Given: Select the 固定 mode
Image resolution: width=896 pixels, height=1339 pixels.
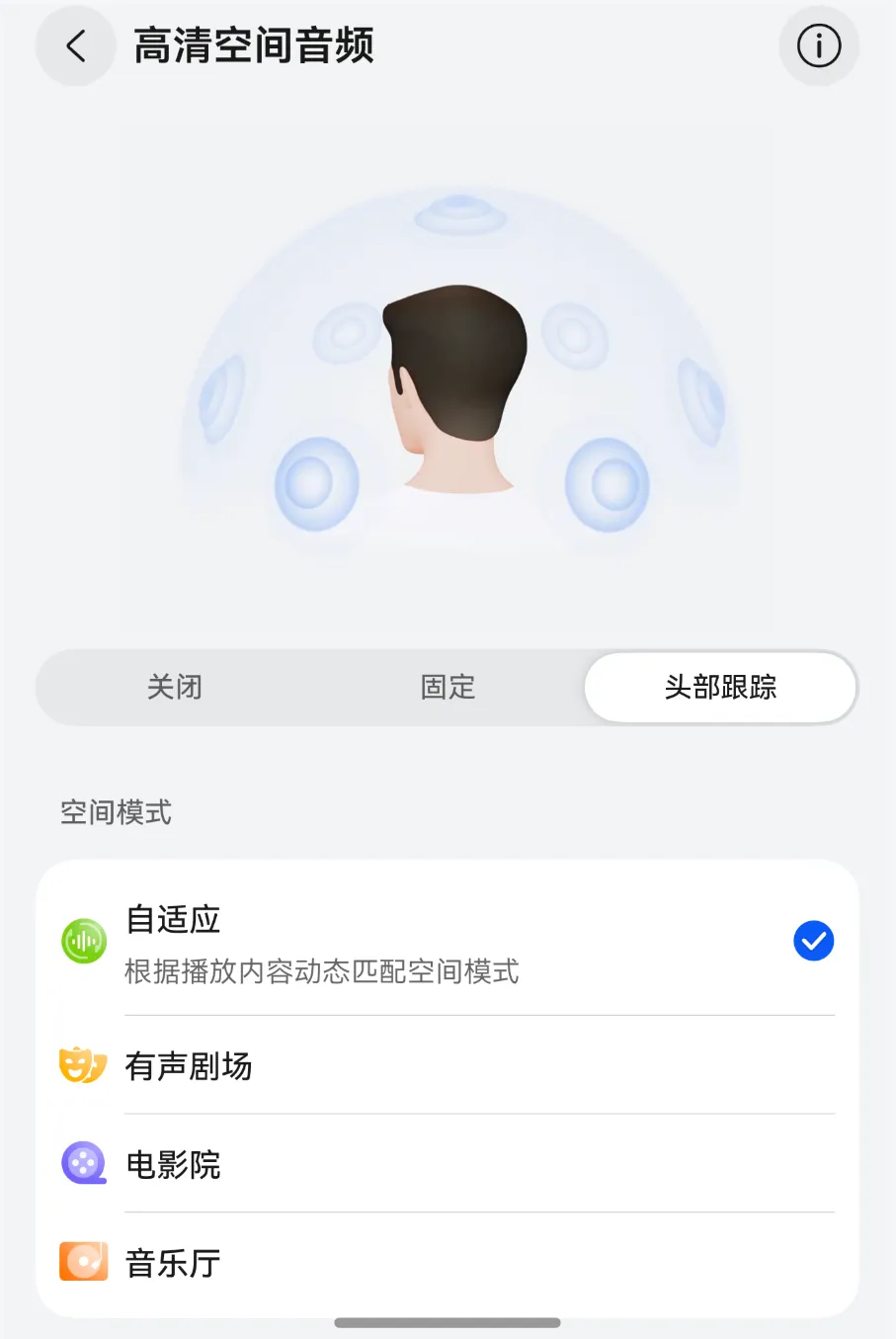Looking at the screenshot, I should [x=448, y=687].
